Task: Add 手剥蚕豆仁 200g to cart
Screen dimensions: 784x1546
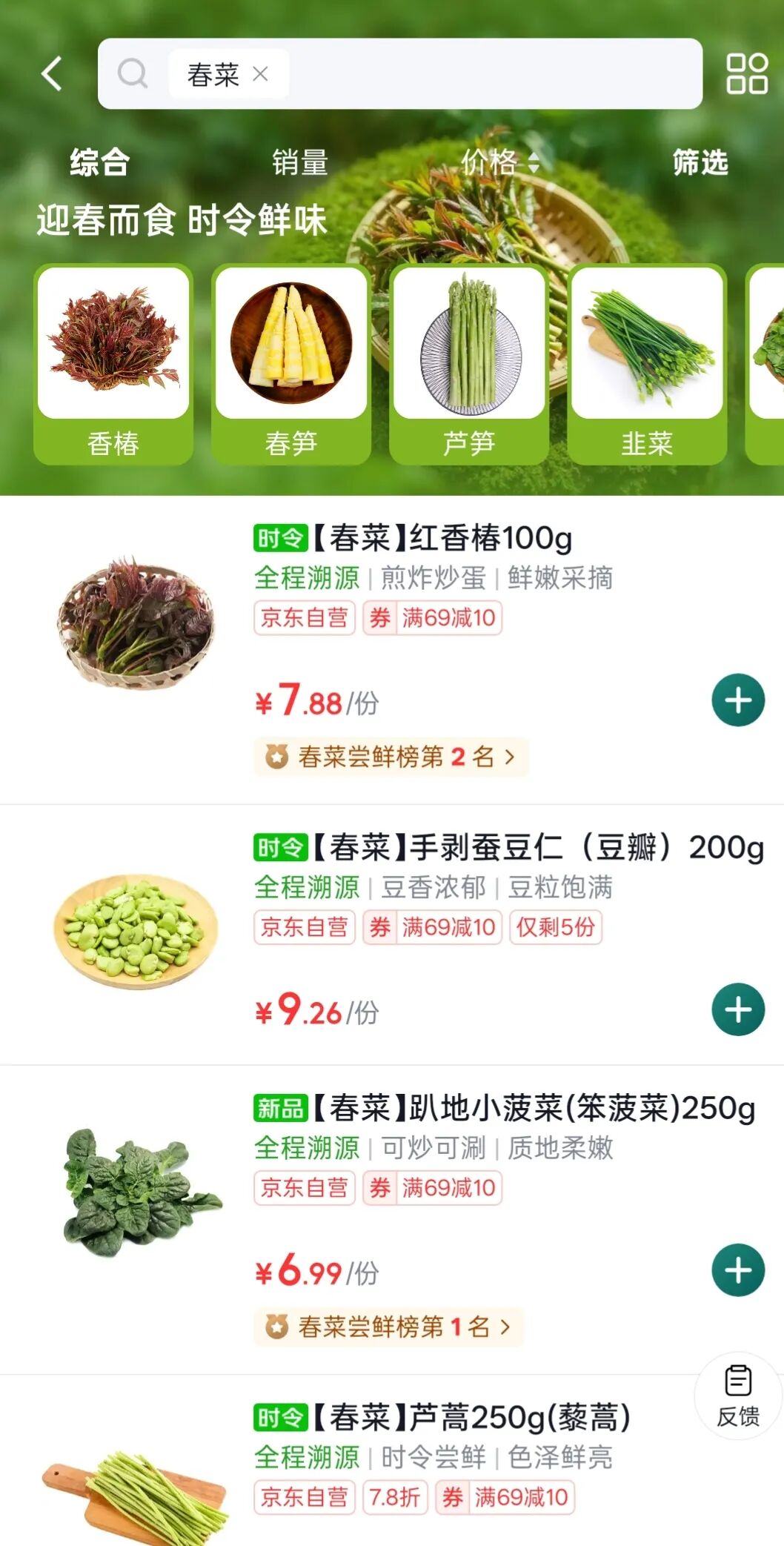Action: [738, 1009]
